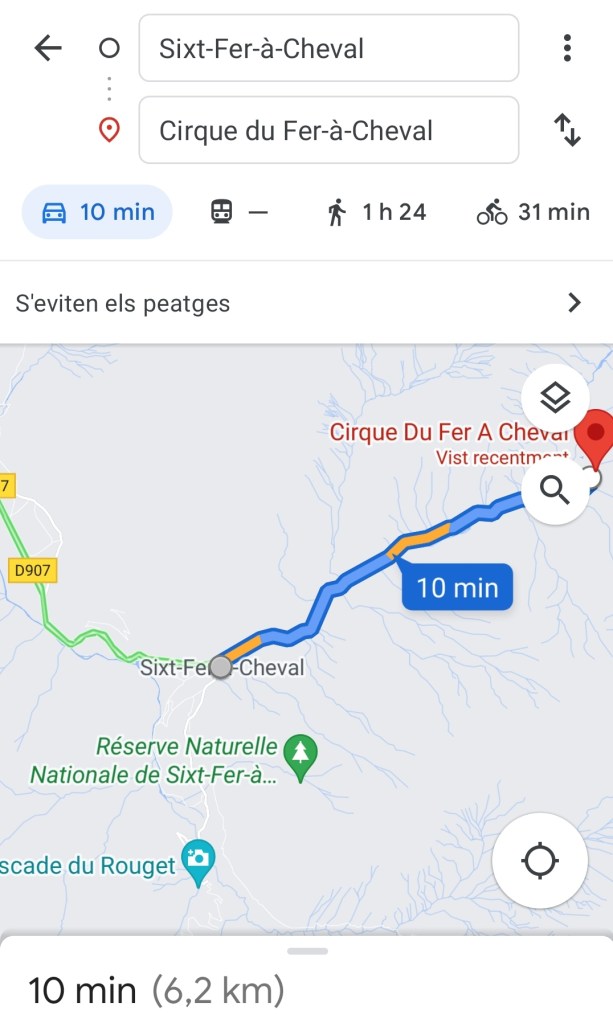Image resolution: width=613 pixels, height=1023 pixels.
Task: Open the three-dot overflow menu
Action: pos(567,48)
